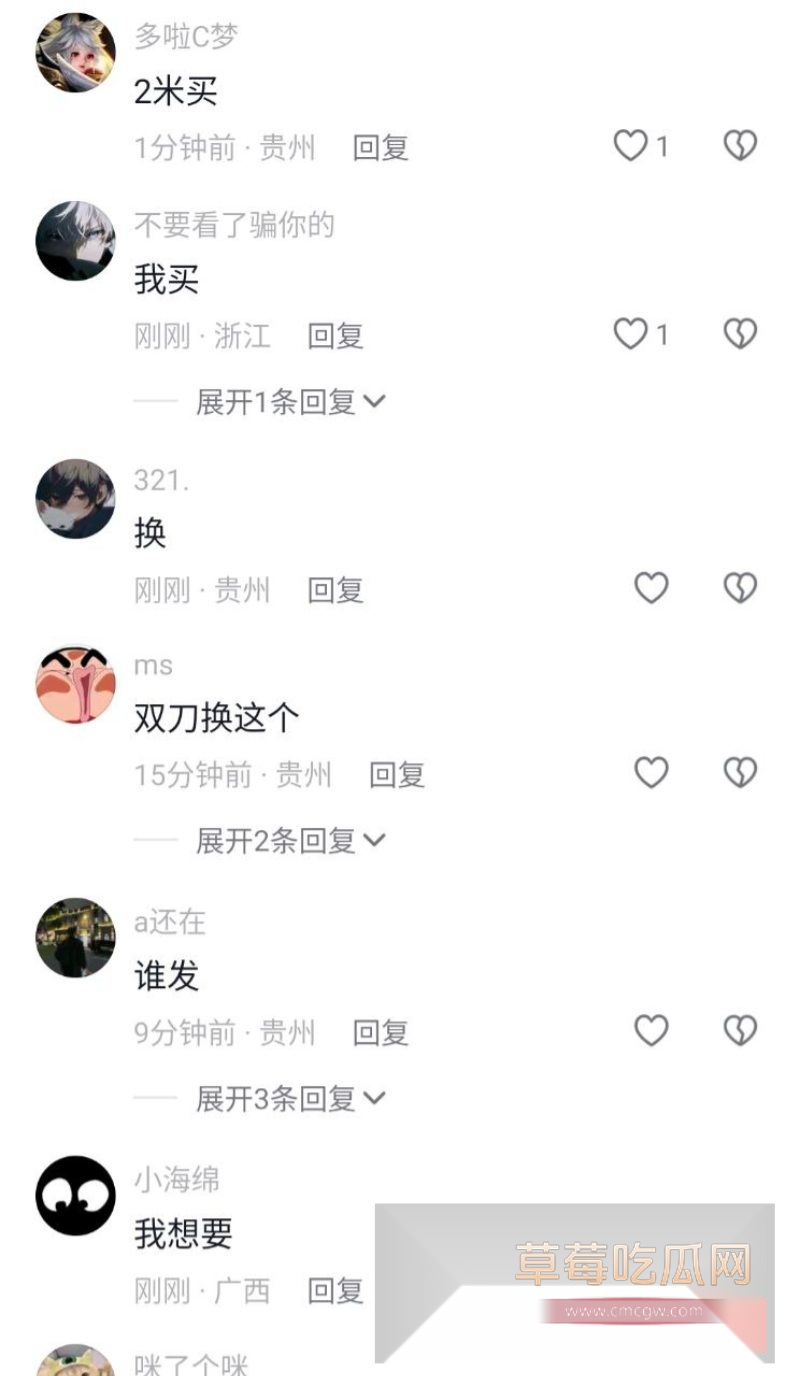Viewport: 800px width, 1376px height.
Task: Tap the heart icon next to "谁发"
Action: point(651,1031)
